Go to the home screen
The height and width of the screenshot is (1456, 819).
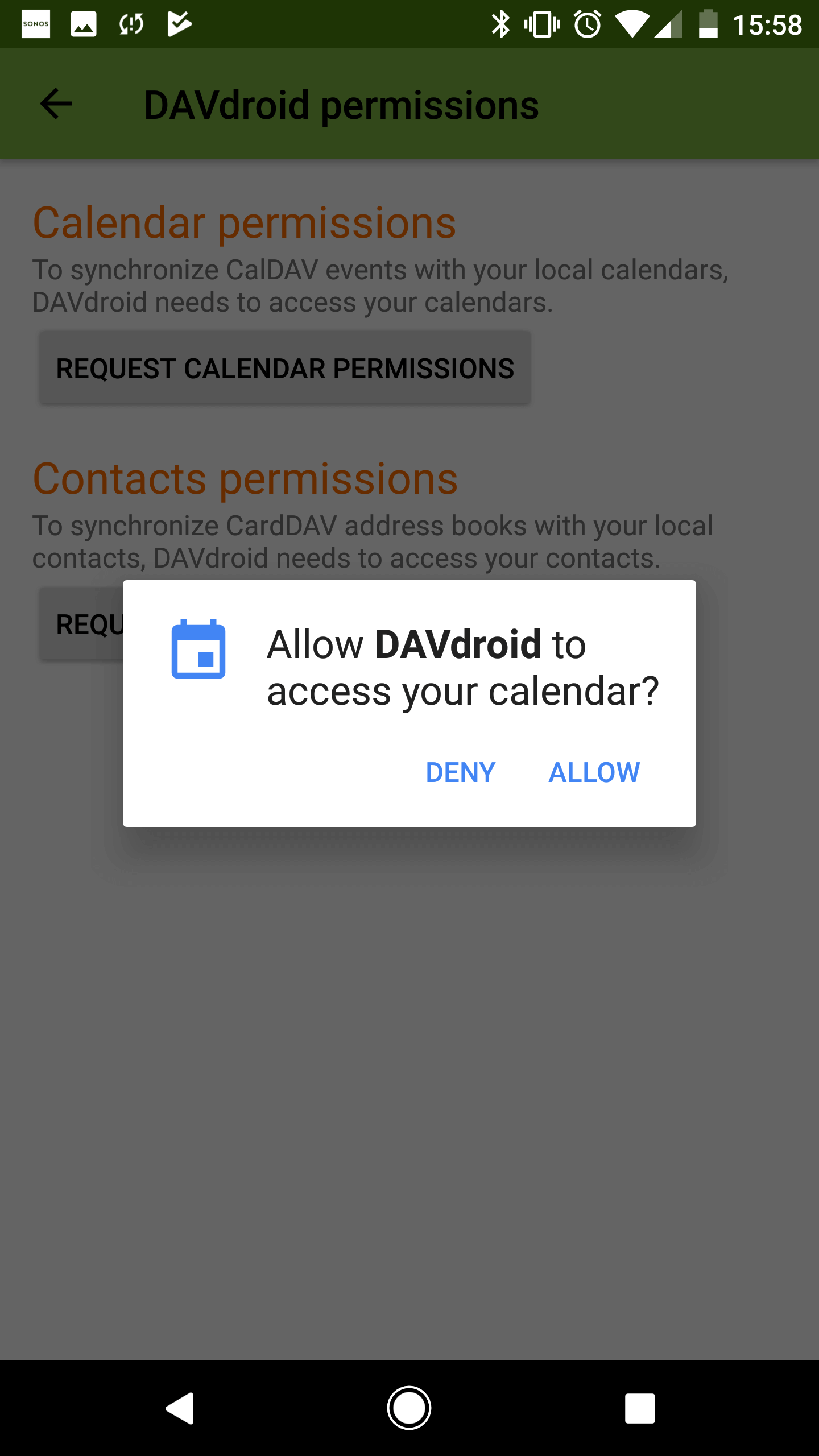coord(409,1408)
